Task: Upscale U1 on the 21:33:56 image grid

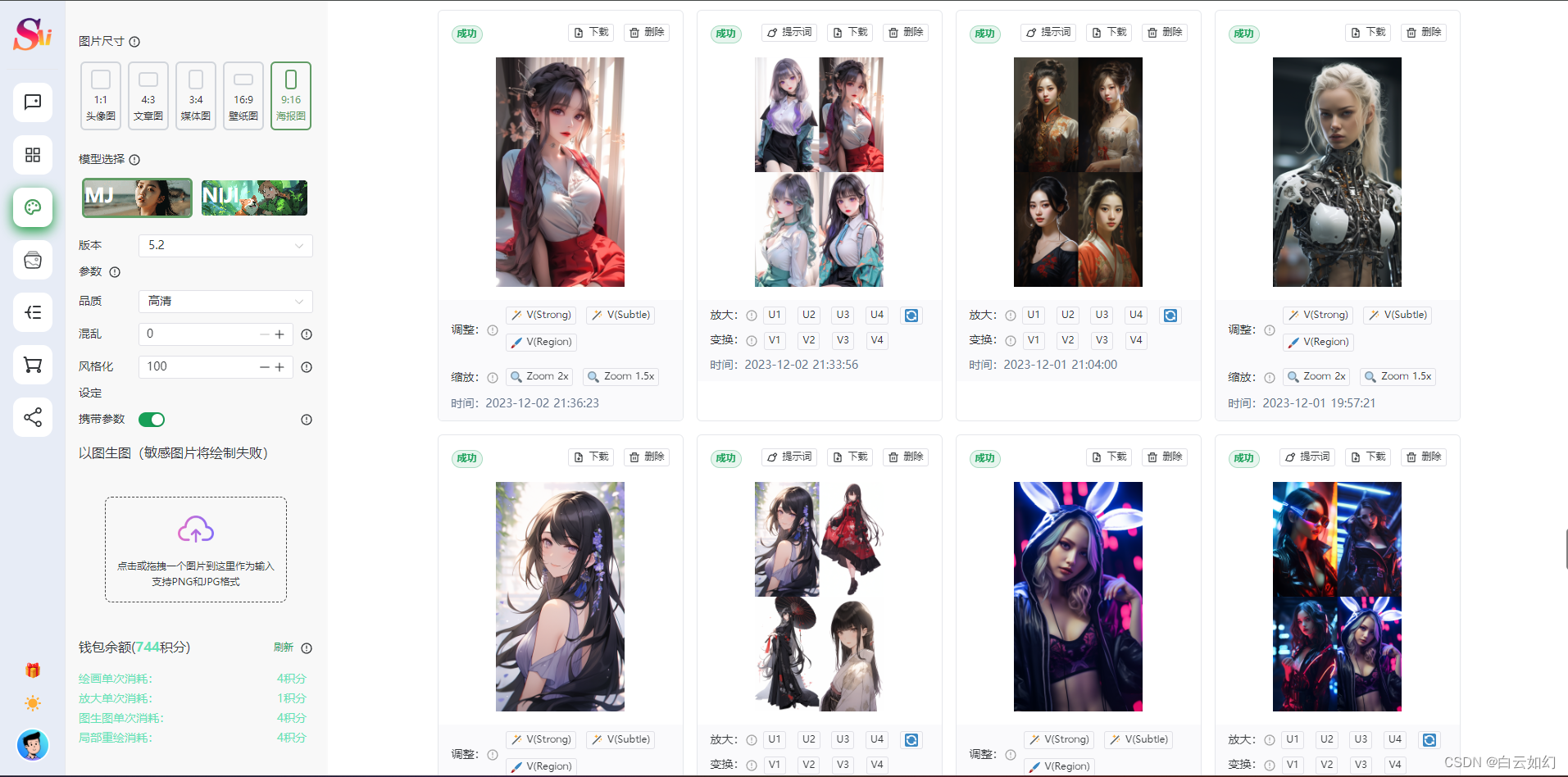Action: [x=774, y=315]
